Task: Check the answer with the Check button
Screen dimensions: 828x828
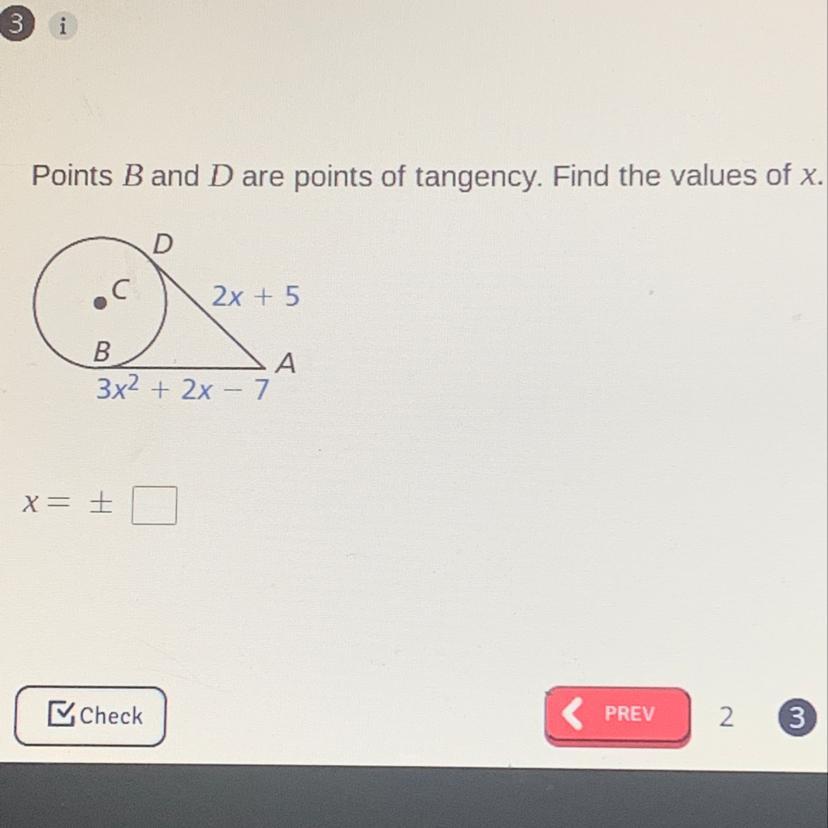Action: pos(91,716)
